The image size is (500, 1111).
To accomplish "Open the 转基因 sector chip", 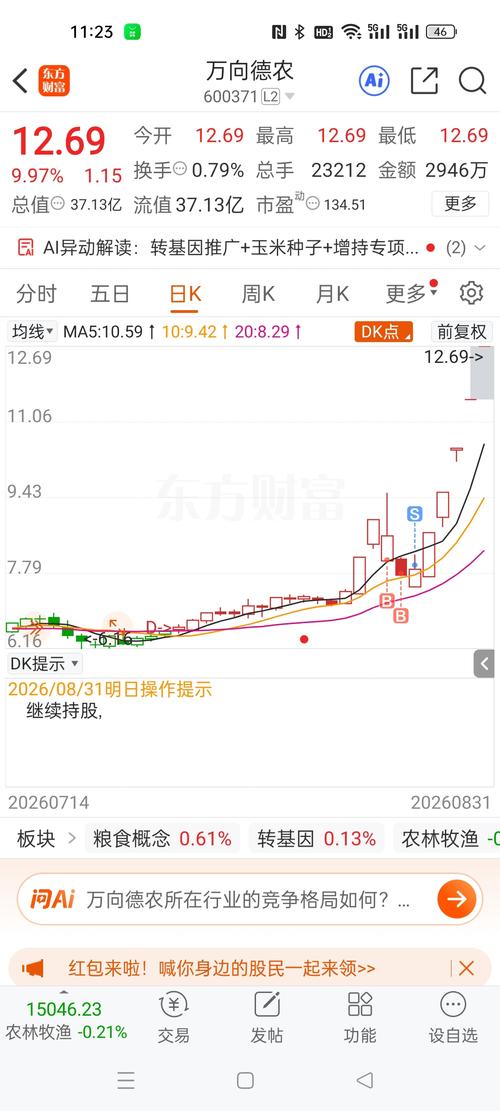I will tap(317, 839).
